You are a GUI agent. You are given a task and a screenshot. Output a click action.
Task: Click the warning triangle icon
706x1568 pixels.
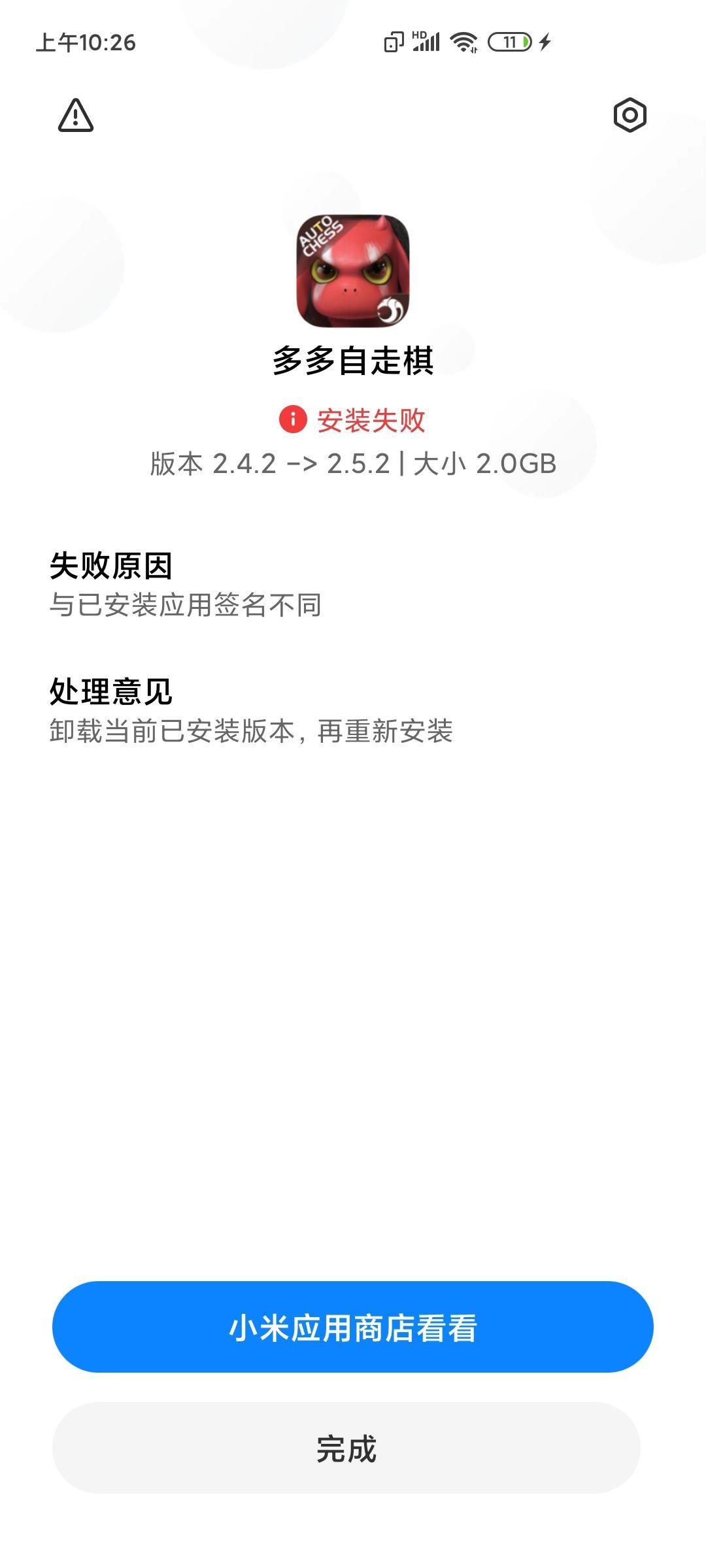77,116
